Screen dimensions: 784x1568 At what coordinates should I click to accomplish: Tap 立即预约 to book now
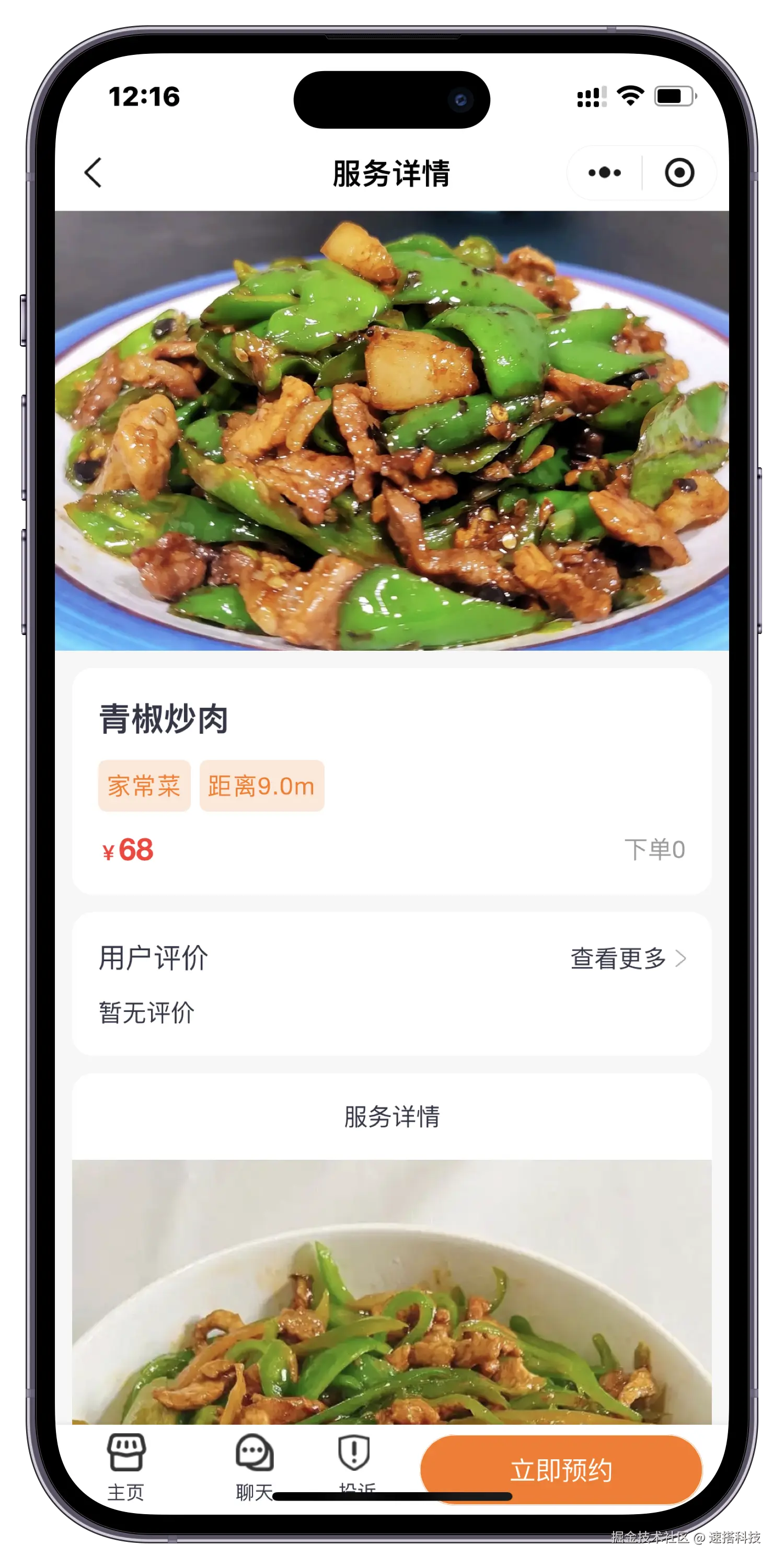tap(561, 1469)
